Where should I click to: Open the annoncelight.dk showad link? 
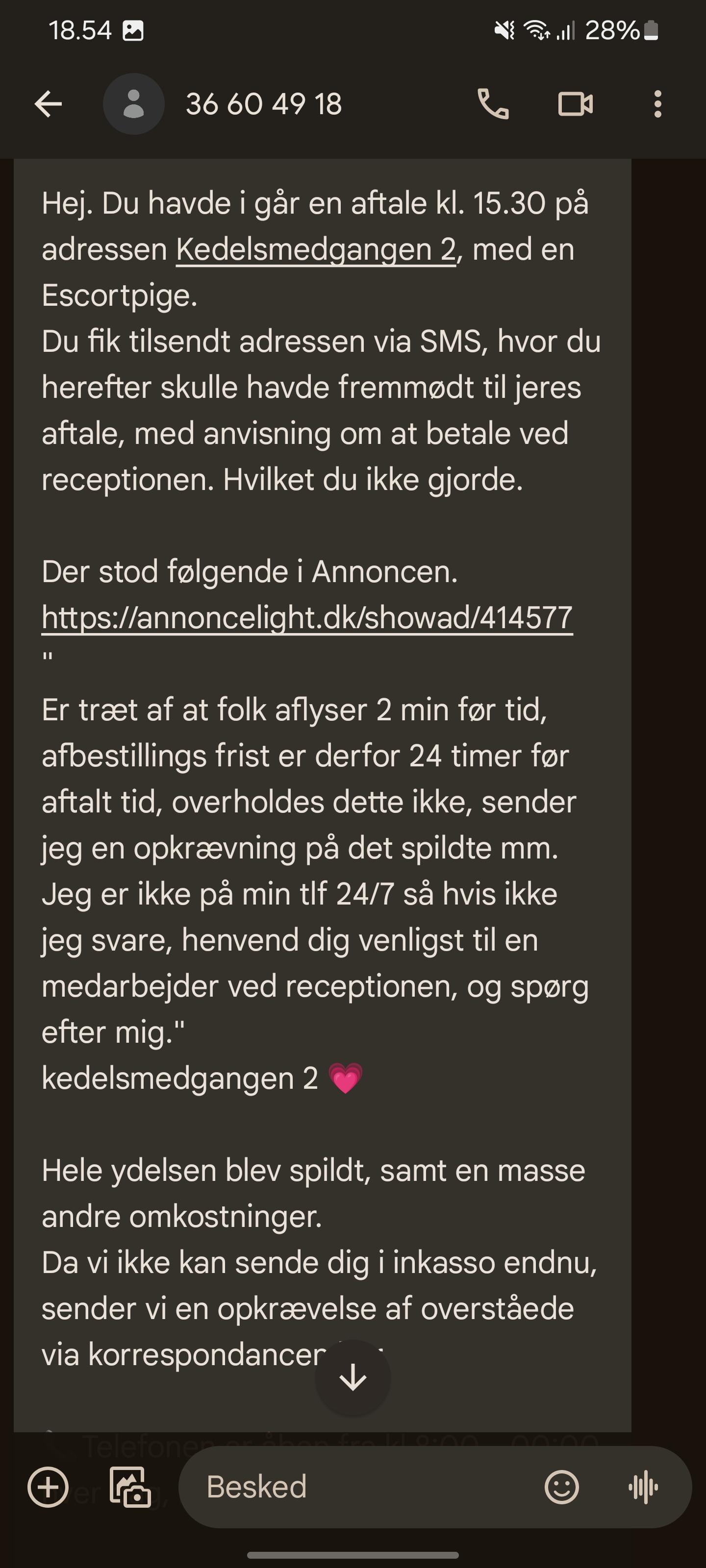pyautogui.click(x=307, y=617)
